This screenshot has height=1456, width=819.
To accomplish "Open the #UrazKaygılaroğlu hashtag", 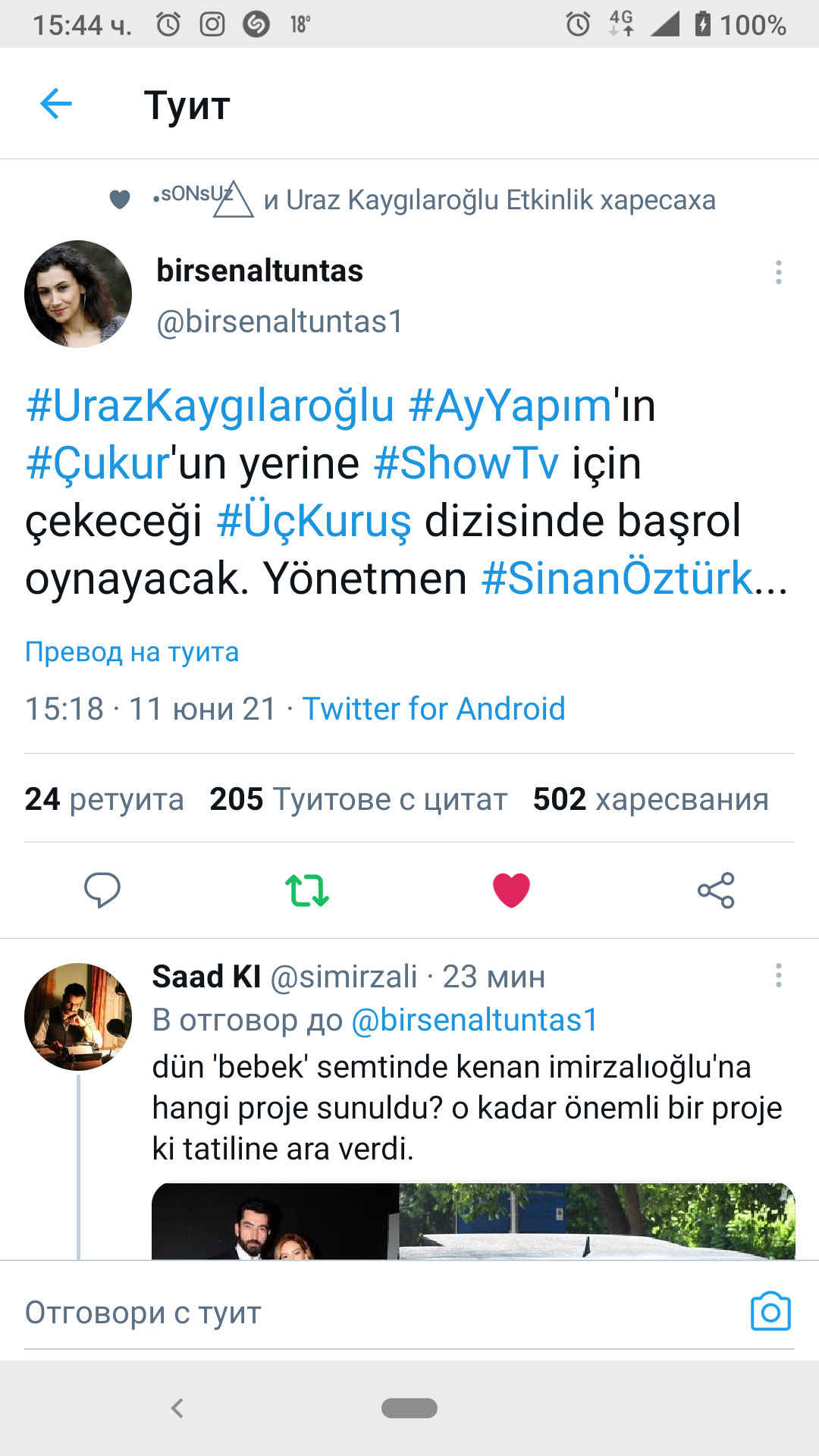I will [x=210, y=405].
